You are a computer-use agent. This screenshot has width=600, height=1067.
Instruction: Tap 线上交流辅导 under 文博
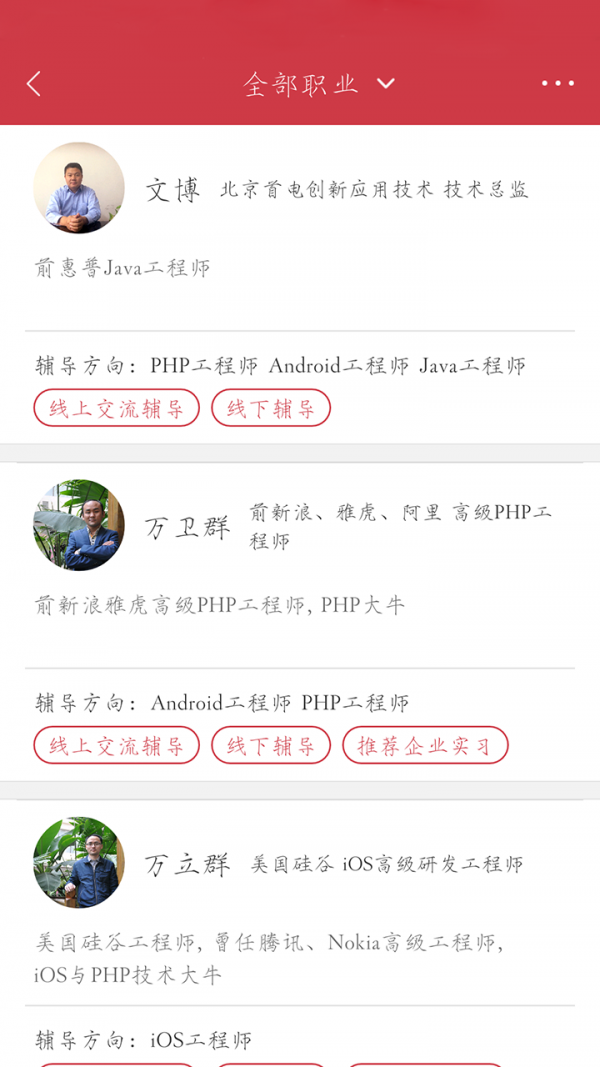(116, 408)
